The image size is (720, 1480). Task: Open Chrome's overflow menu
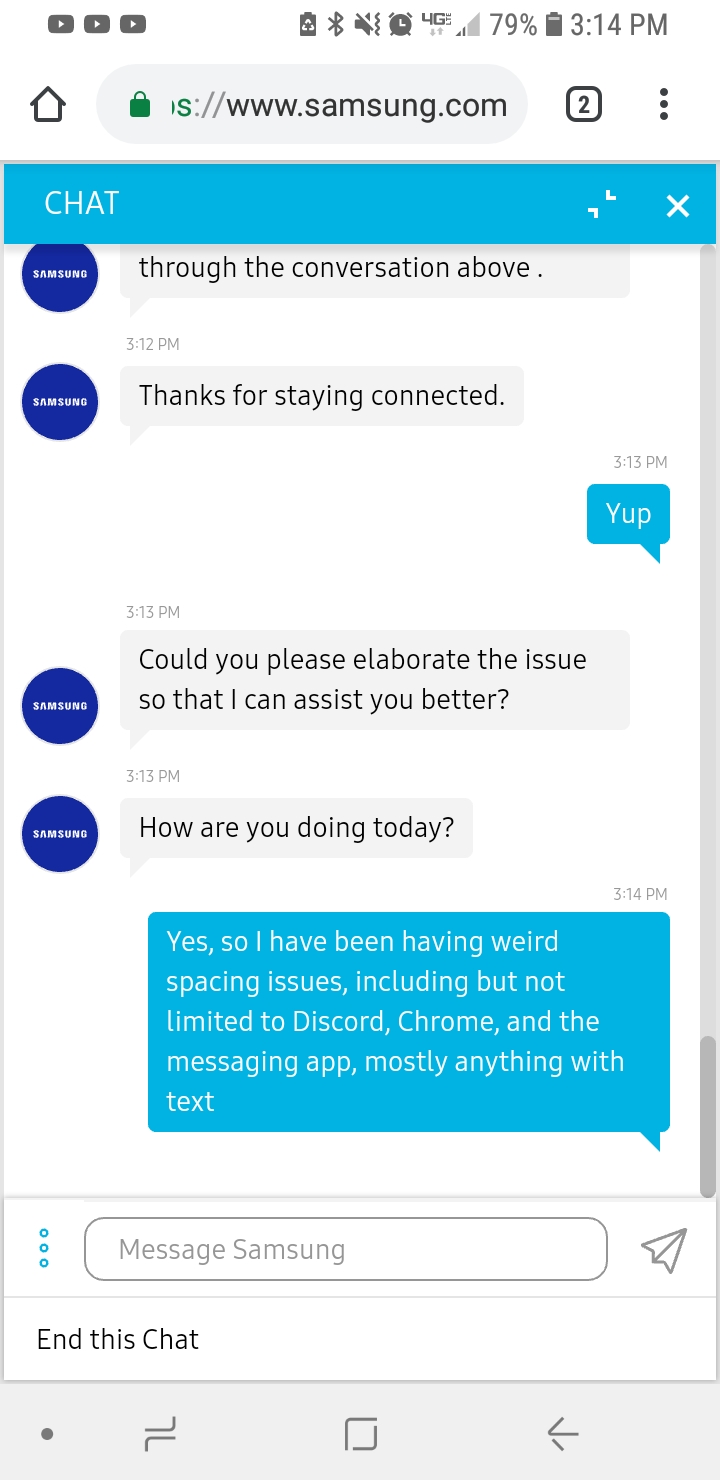click(664, 104)
